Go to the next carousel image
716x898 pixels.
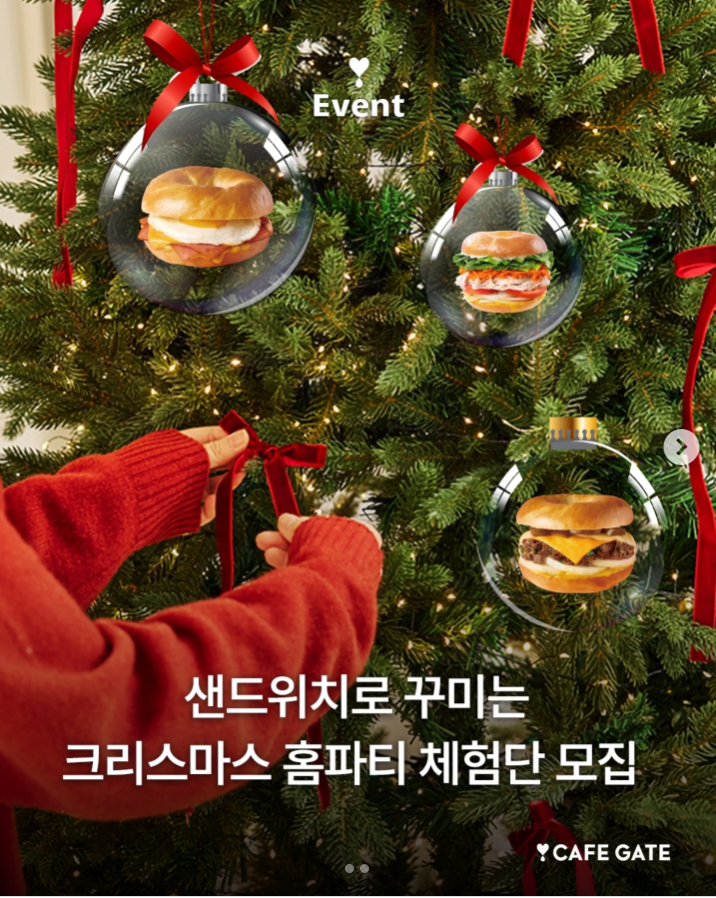click(682, 447)
